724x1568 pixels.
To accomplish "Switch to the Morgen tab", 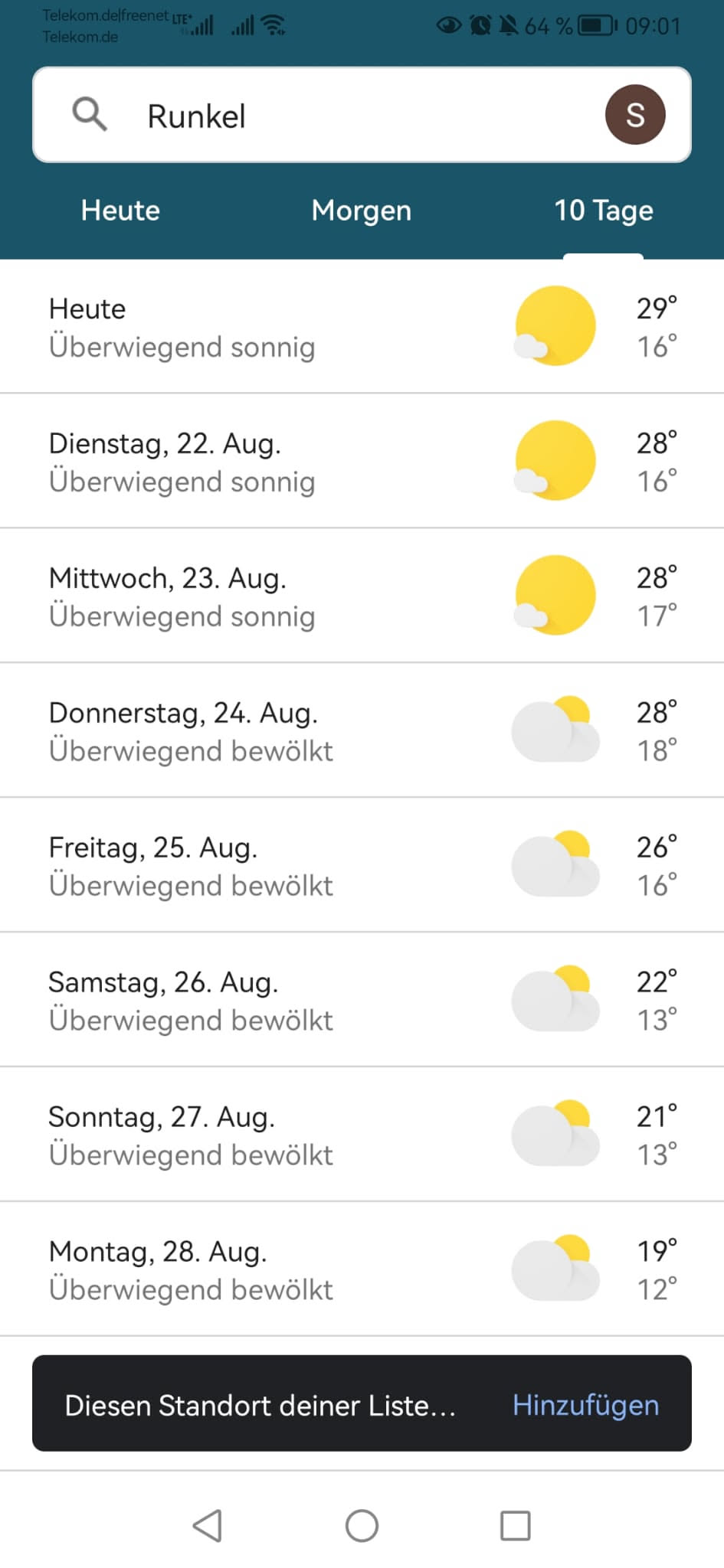I will coord(362,211).
